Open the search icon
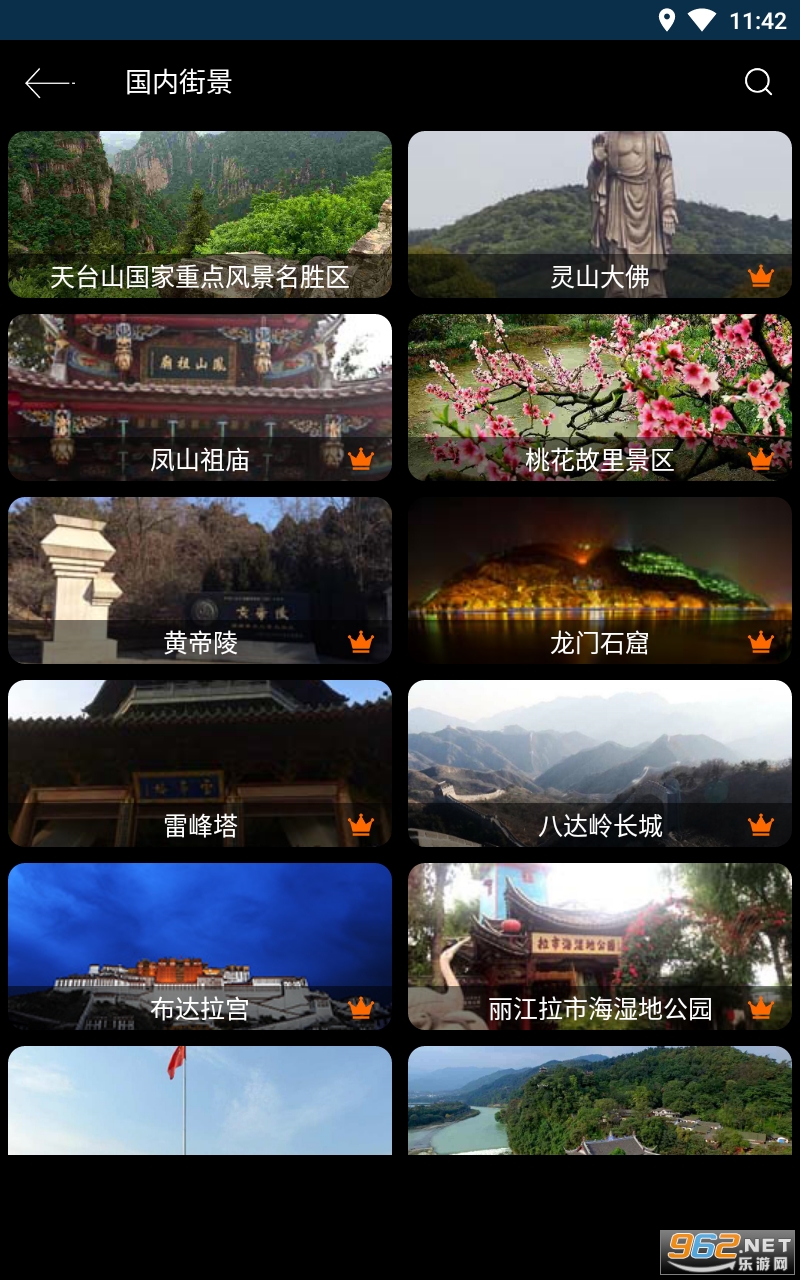 (x=758, y=83)
